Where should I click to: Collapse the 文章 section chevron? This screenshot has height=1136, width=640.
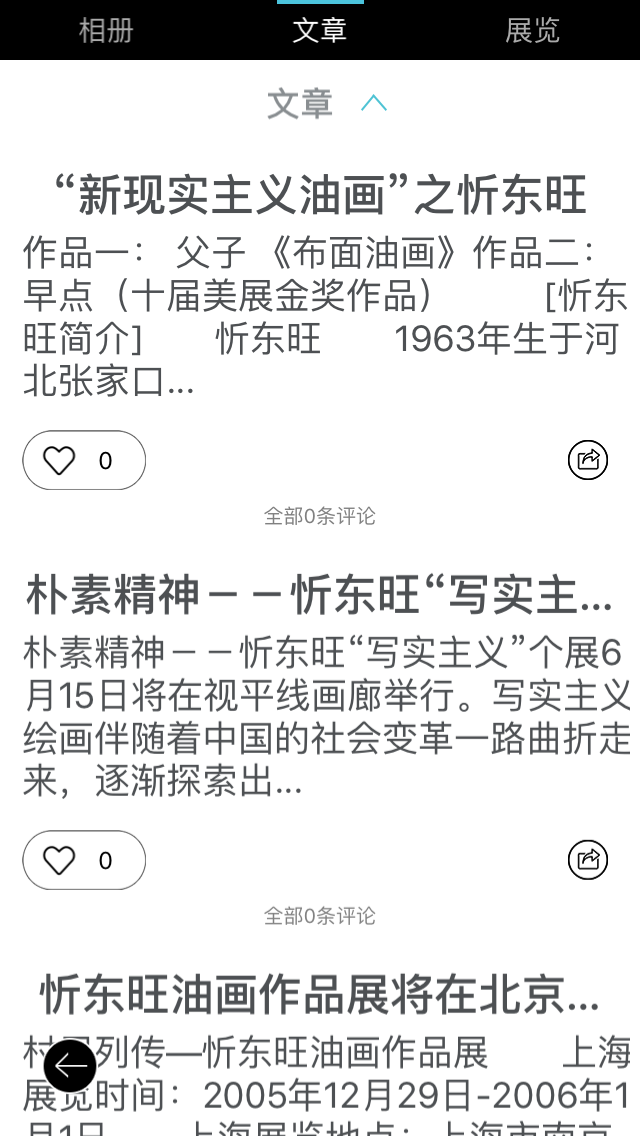[373, 103]
